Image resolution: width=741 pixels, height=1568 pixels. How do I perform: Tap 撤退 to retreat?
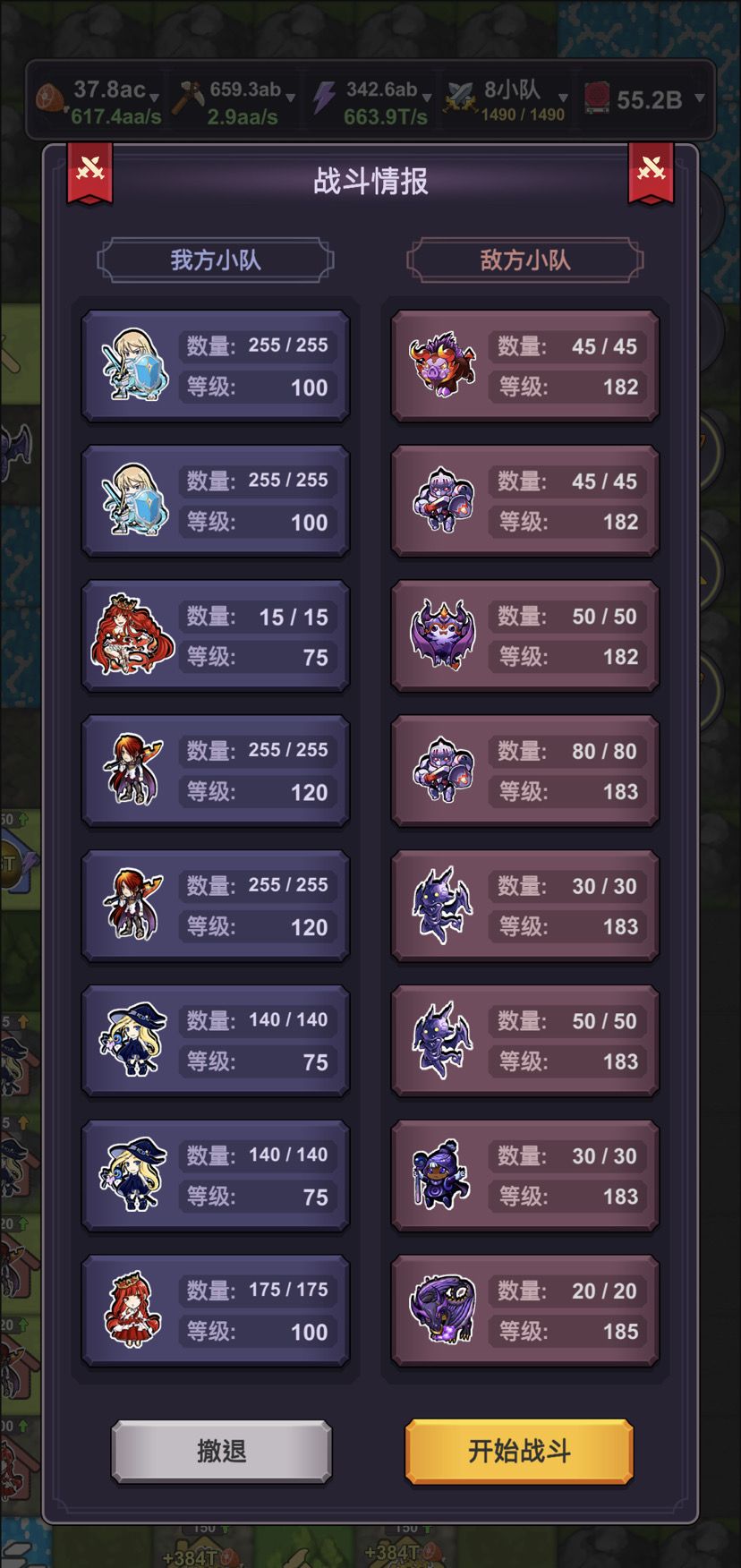[x=221, y=1451]
